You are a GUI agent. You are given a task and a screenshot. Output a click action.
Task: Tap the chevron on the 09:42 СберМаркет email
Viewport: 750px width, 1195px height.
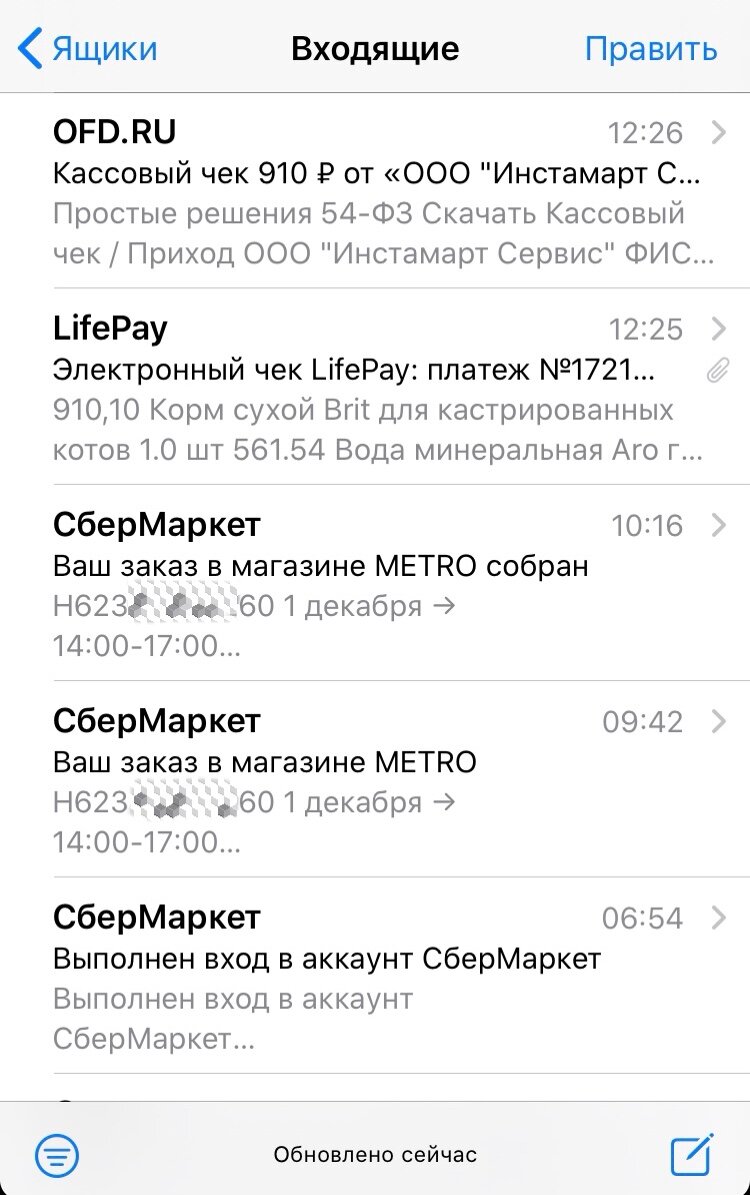tap(721, 722)
